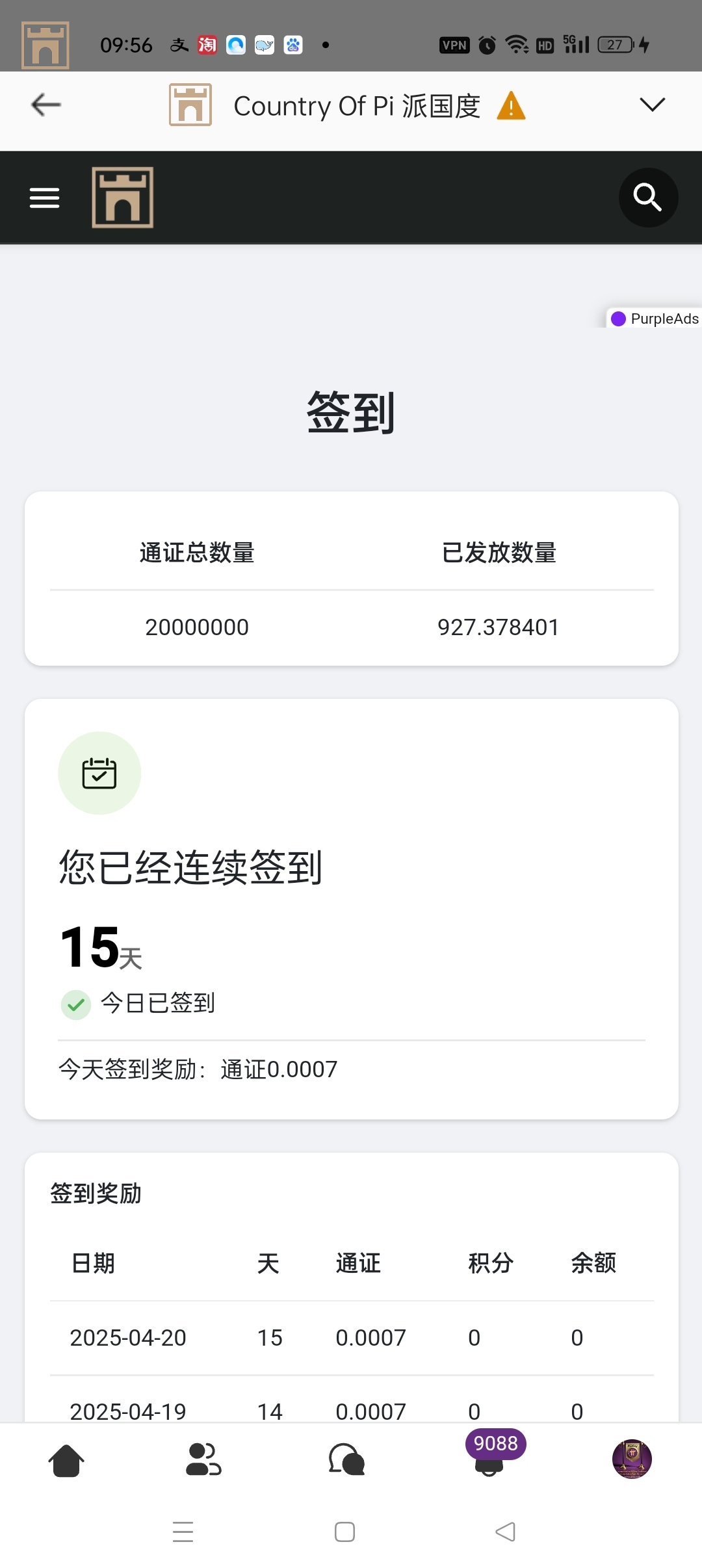The width and height of the screenshot is (702, 1568).
Task: Tap the system home square button
Action: (344, 1532)
